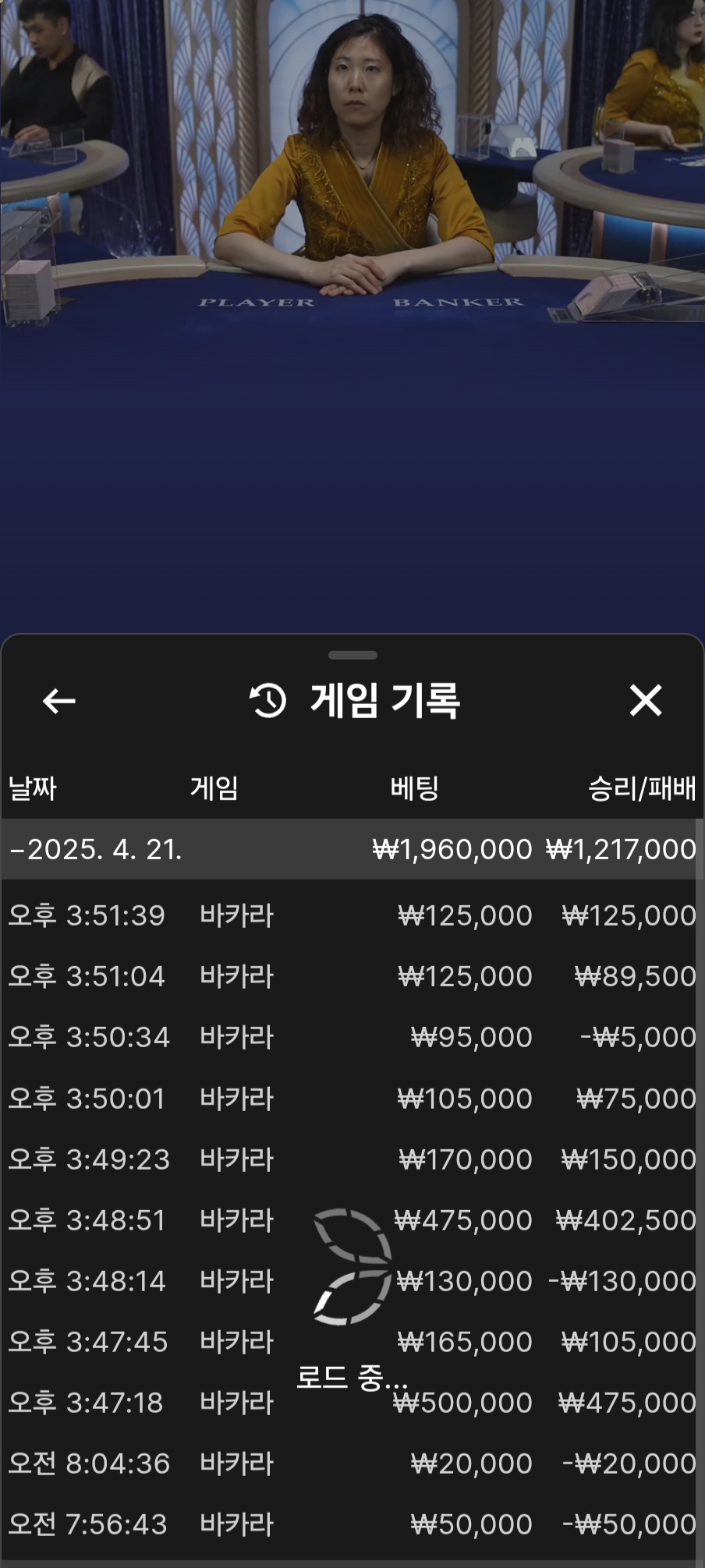Tap the panel drag handle
Viewport: 705px width, 1568px height.
pyautogui.click(x=352, y=655)
